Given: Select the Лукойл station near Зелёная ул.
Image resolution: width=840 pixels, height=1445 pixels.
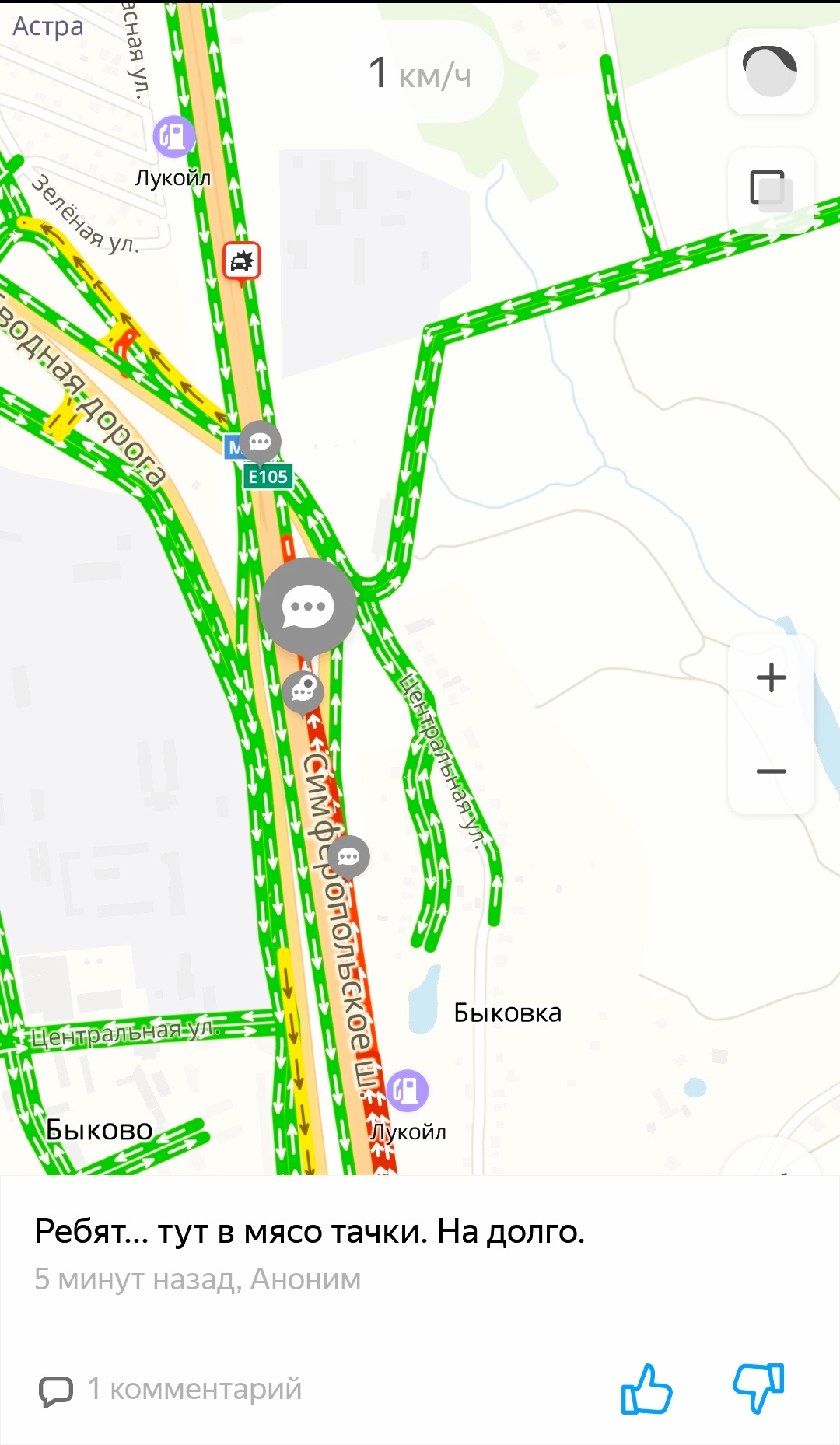Looking at the screenshot, I should (x=173, y=137).
